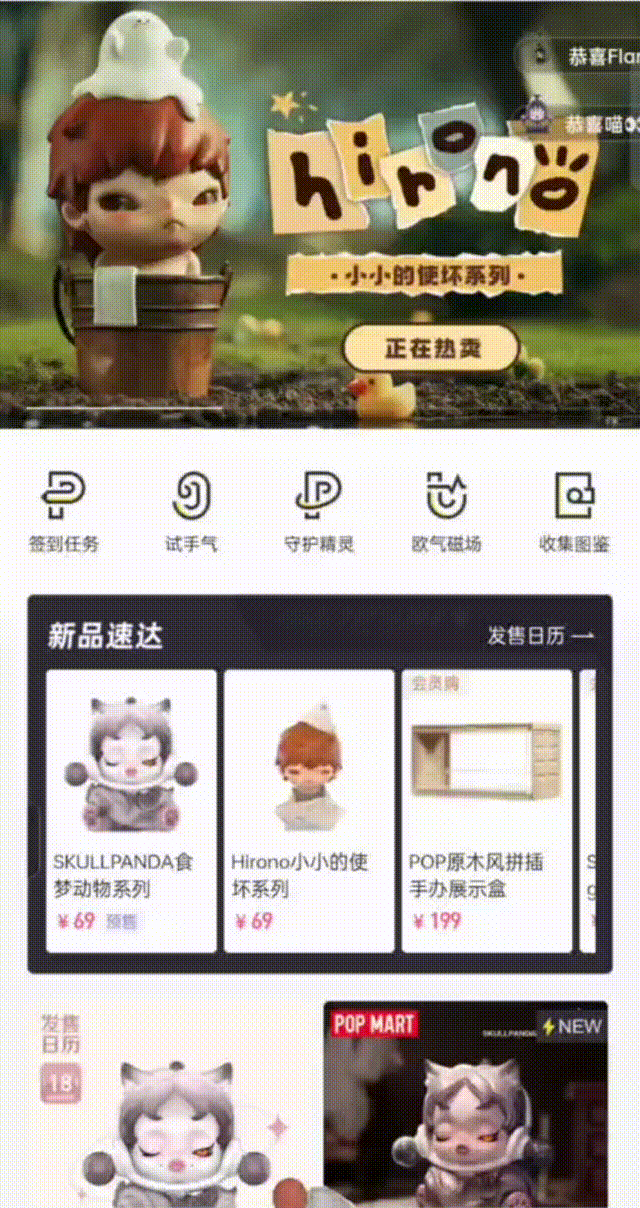
Task: View Hirono小小的使坏系列 product card
Action: click(x=309, y=810)
